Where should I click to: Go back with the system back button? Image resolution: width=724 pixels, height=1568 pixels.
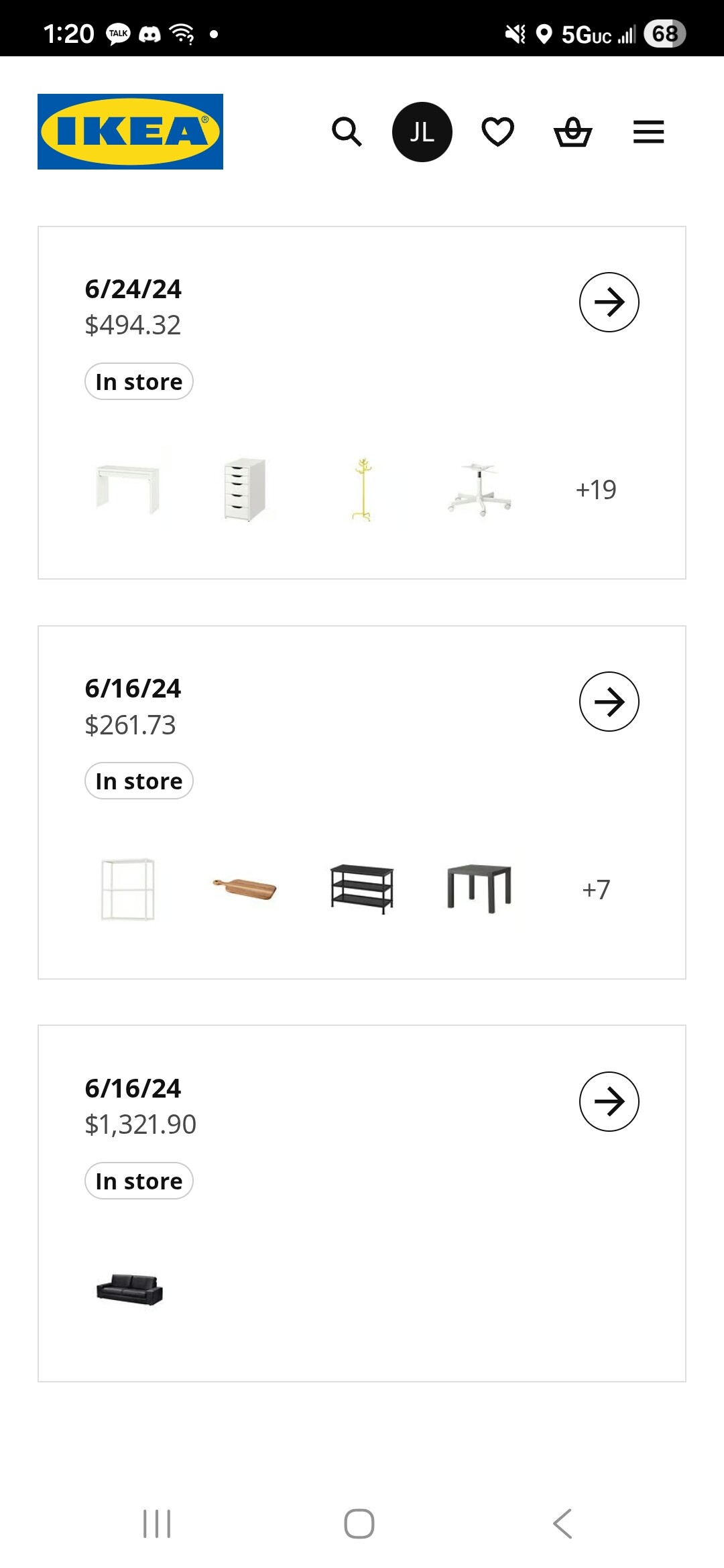pyautogui.click(x=562, y=1524)
